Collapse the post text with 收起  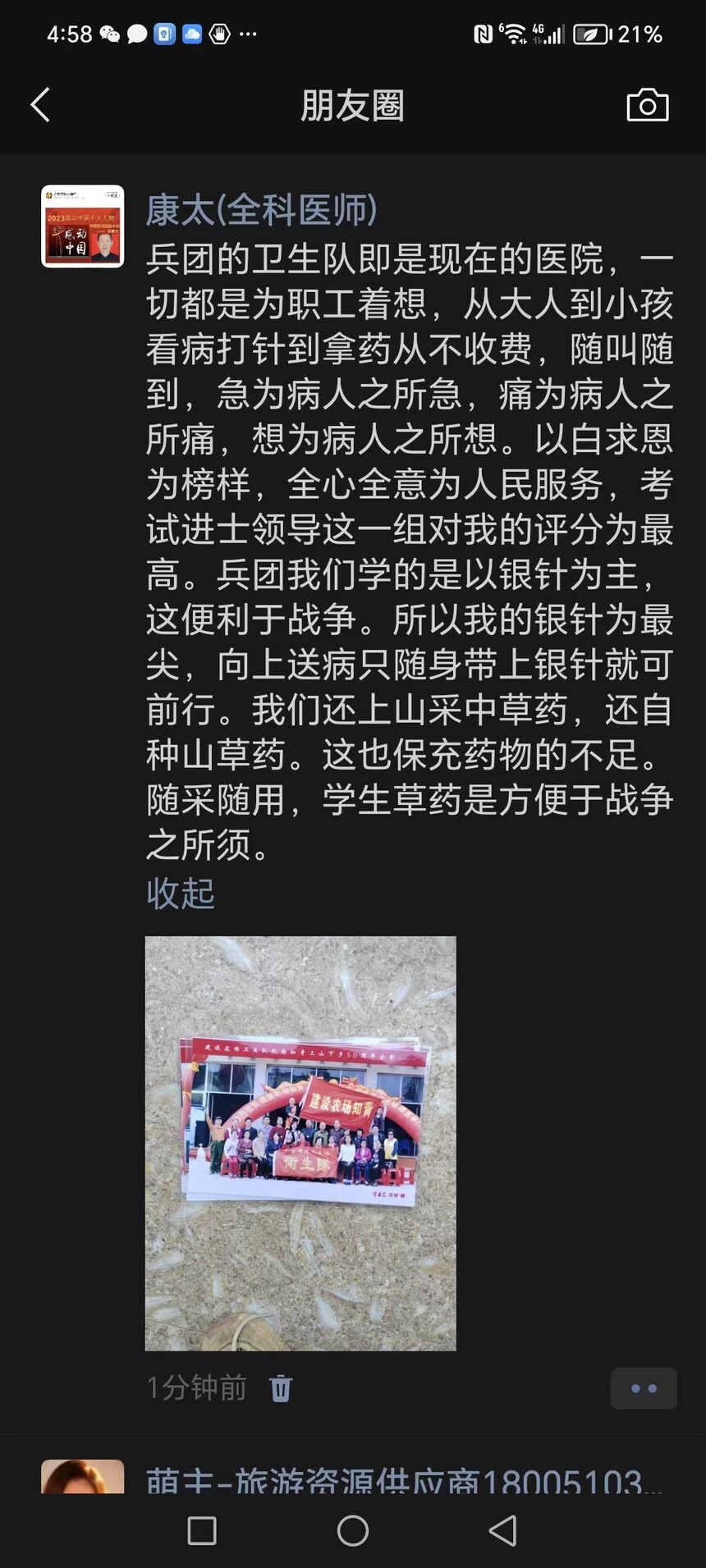(181, 893)
